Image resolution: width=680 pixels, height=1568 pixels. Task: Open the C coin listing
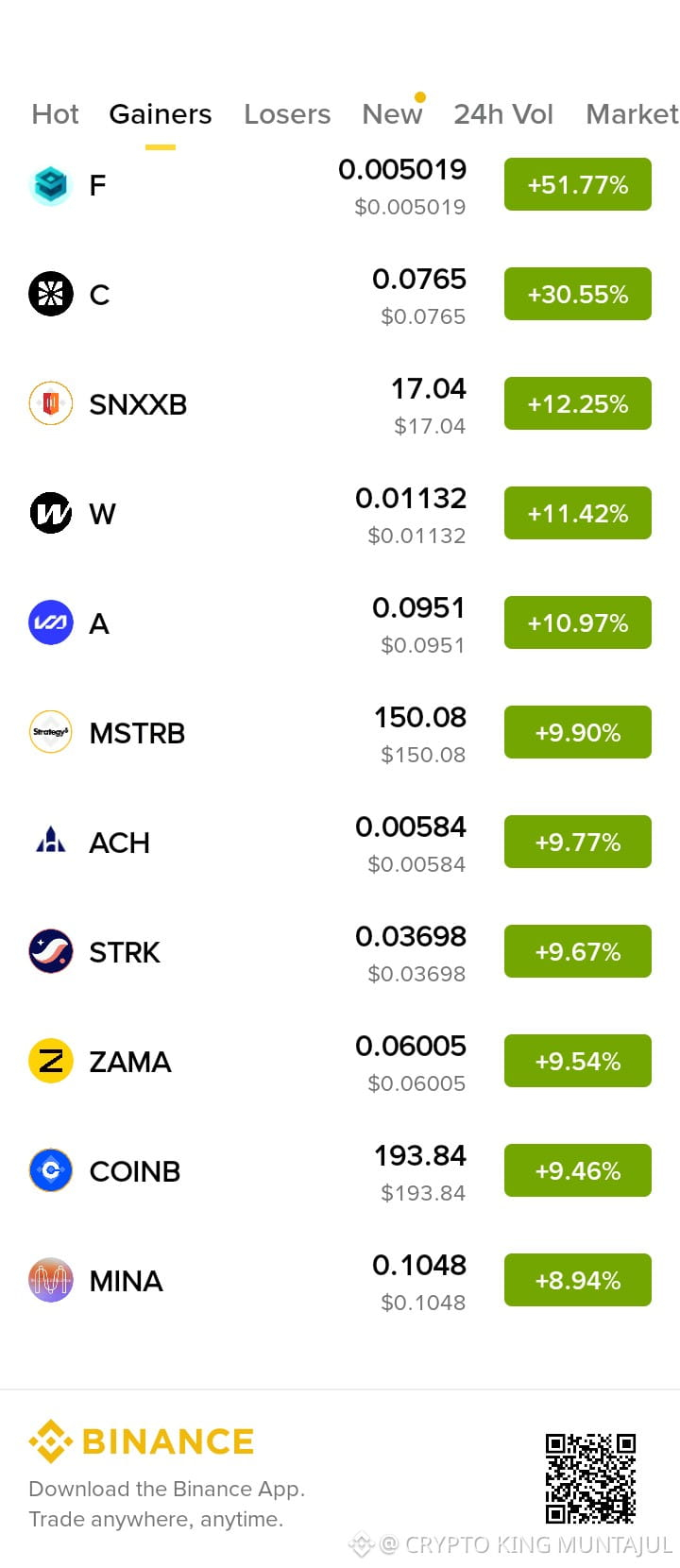coord(340,295)
